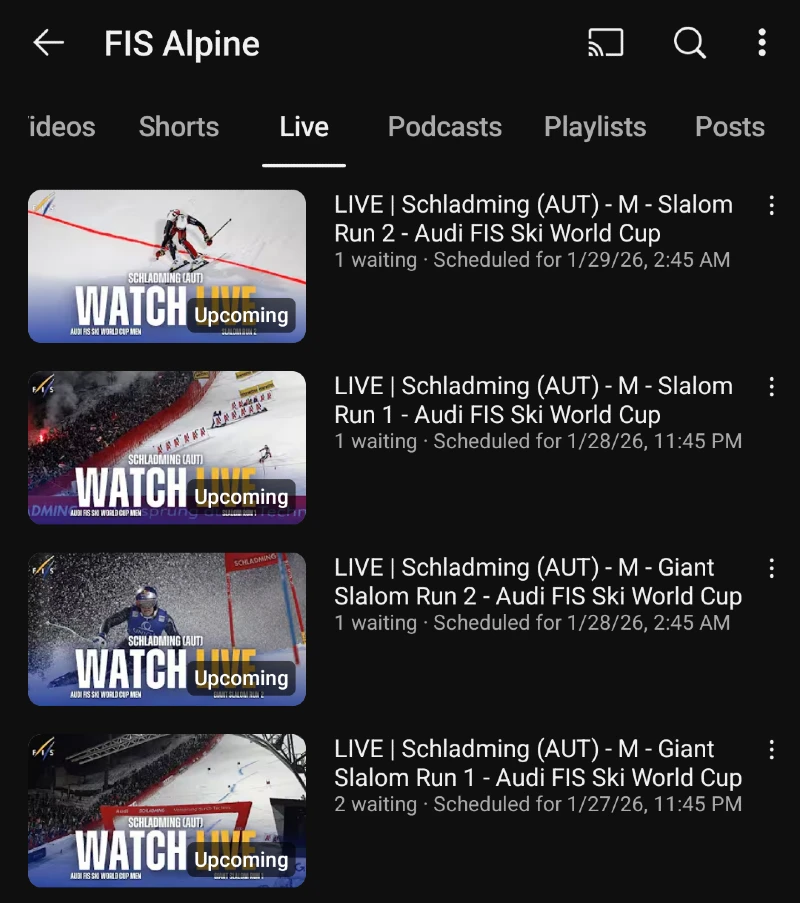800x903 pixels.
Task: Select the Live tab
Action: [x=303, y=127]
